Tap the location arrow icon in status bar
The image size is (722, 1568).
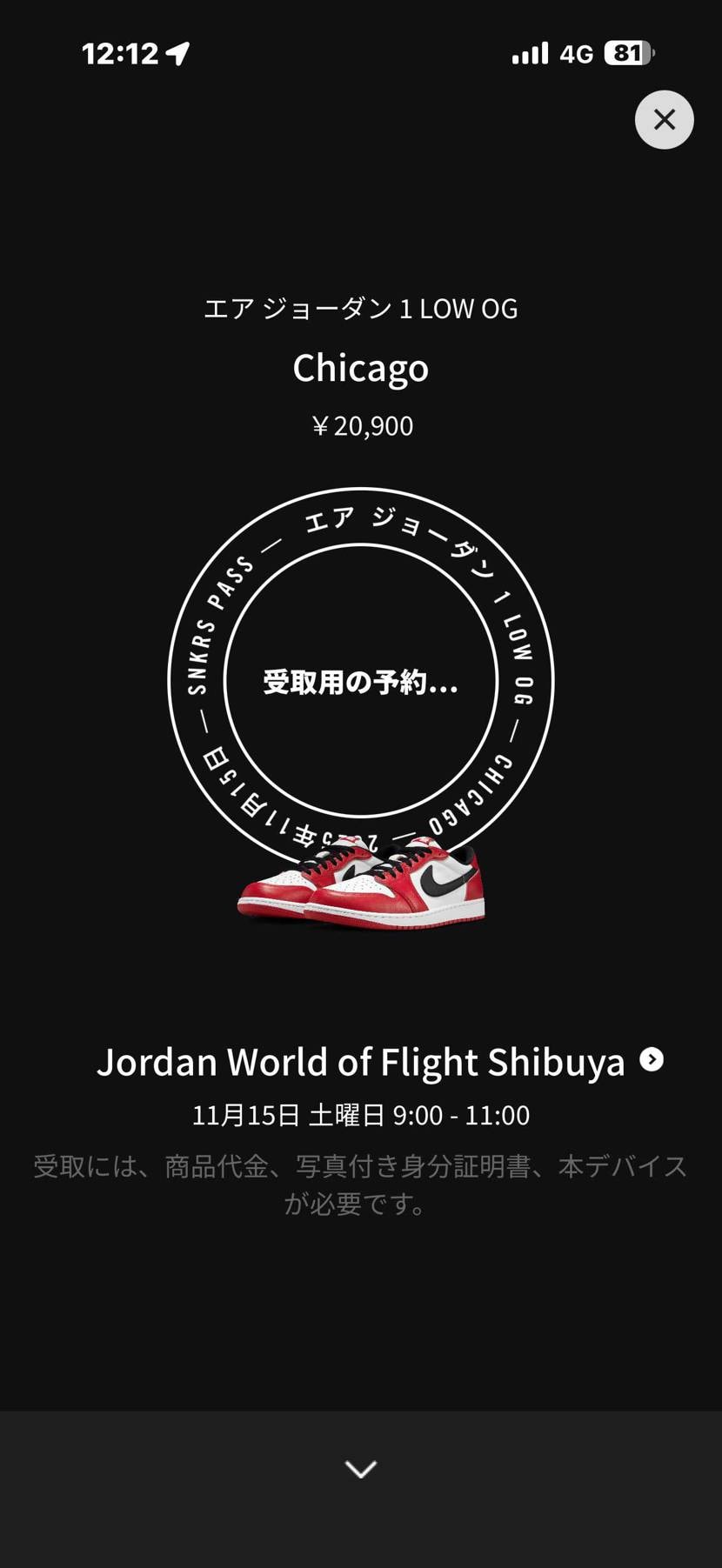click(177, 52)
